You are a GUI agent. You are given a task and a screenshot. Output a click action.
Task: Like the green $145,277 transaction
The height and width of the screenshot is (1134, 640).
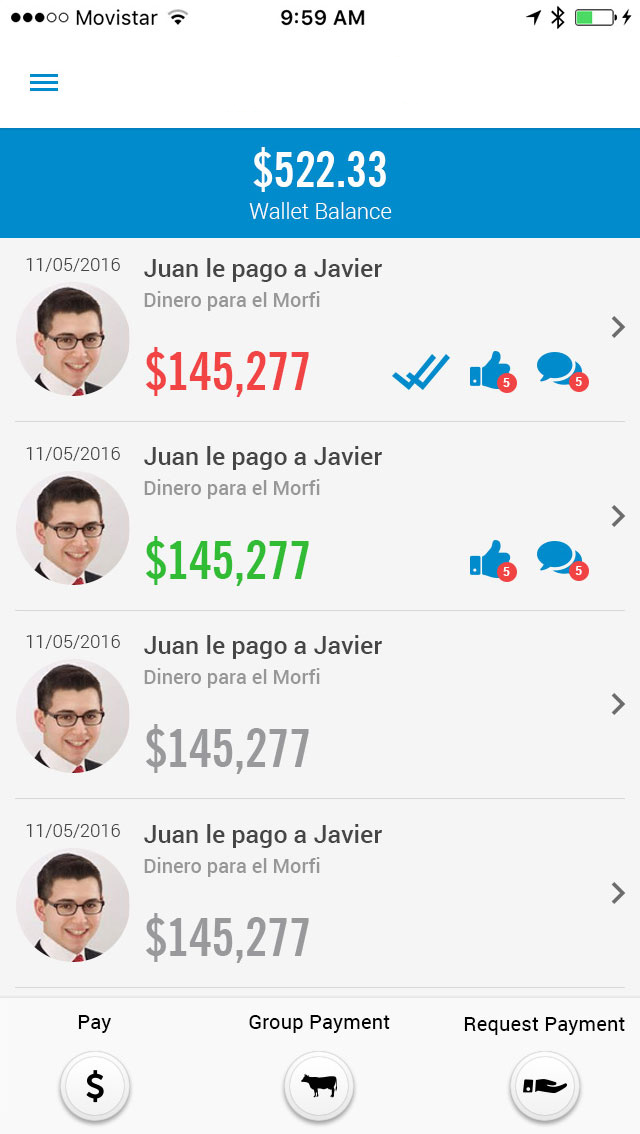pos(490,560)
